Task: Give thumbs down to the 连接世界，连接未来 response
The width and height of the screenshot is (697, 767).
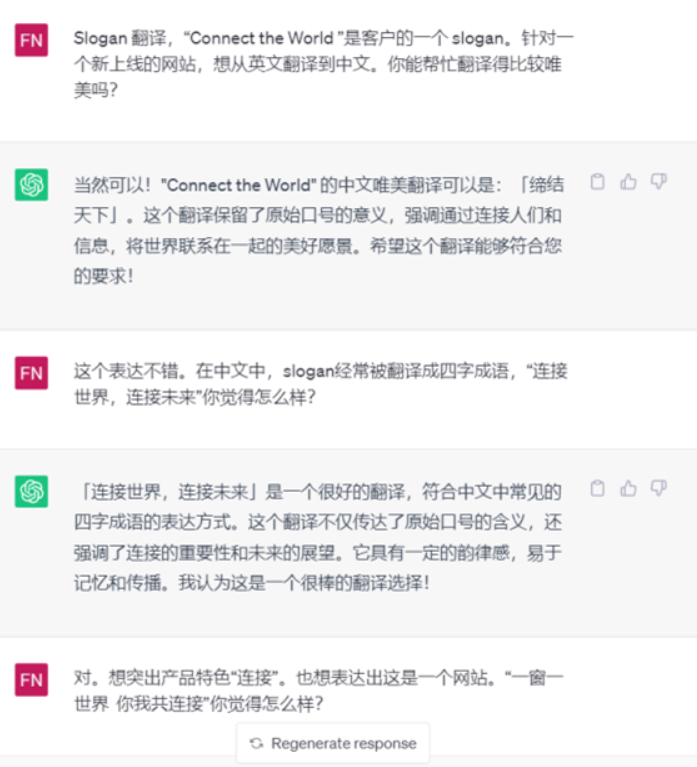Action: [658, 488]
